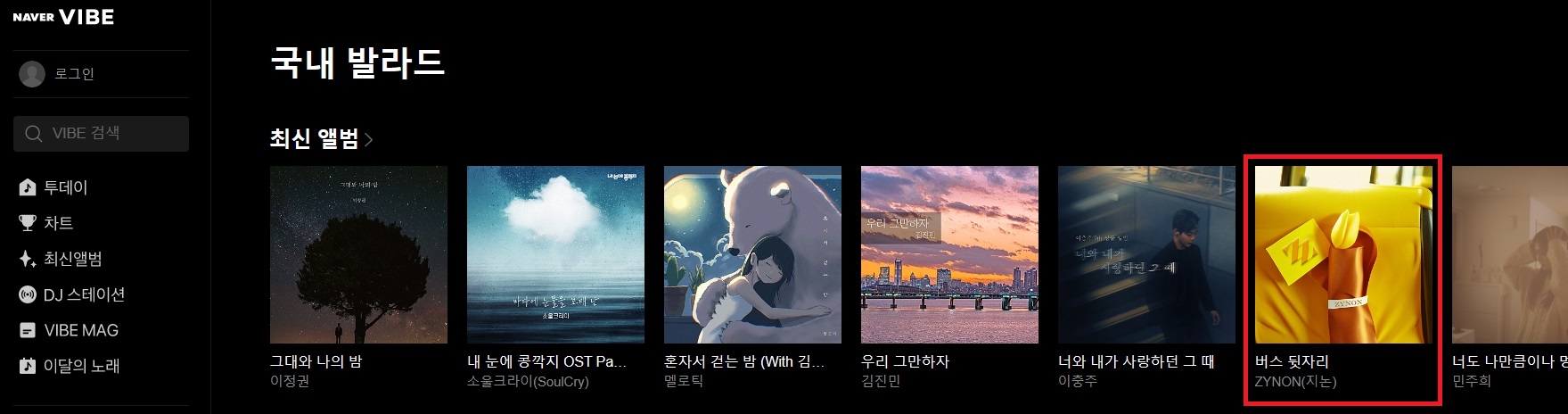Tap 로그인 to sign in

click(74, 74)
